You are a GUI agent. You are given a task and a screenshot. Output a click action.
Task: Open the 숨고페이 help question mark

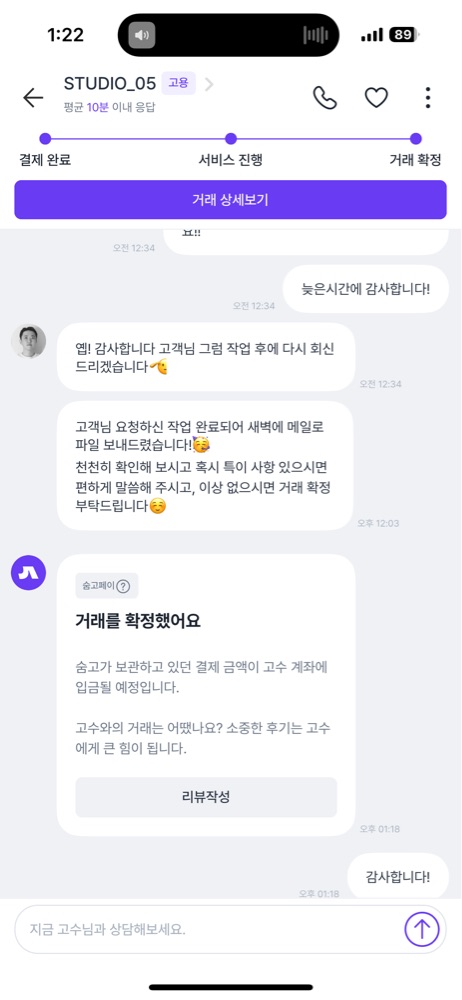[123, 586]
